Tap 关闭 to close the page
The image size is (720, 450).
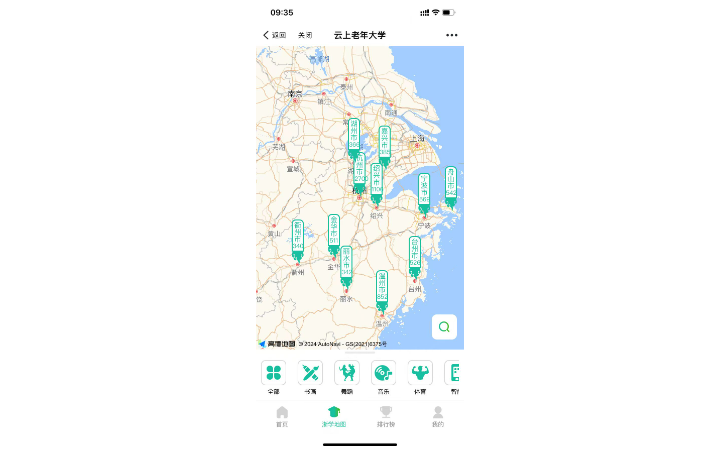pyautogui.click(x=305, y=35)
